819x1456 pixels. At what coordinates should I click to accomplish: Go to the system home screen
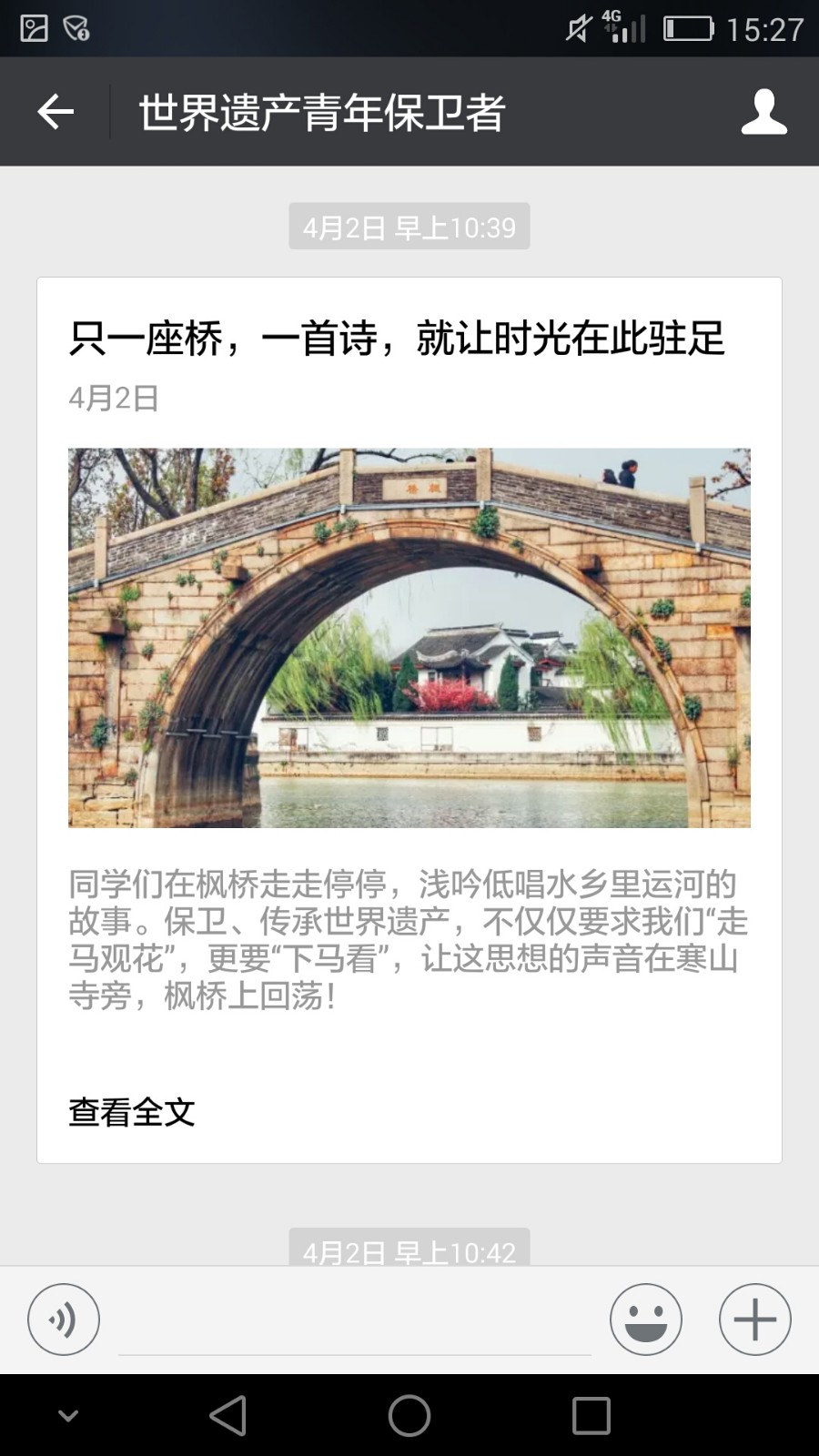[x=409, y=1416]
